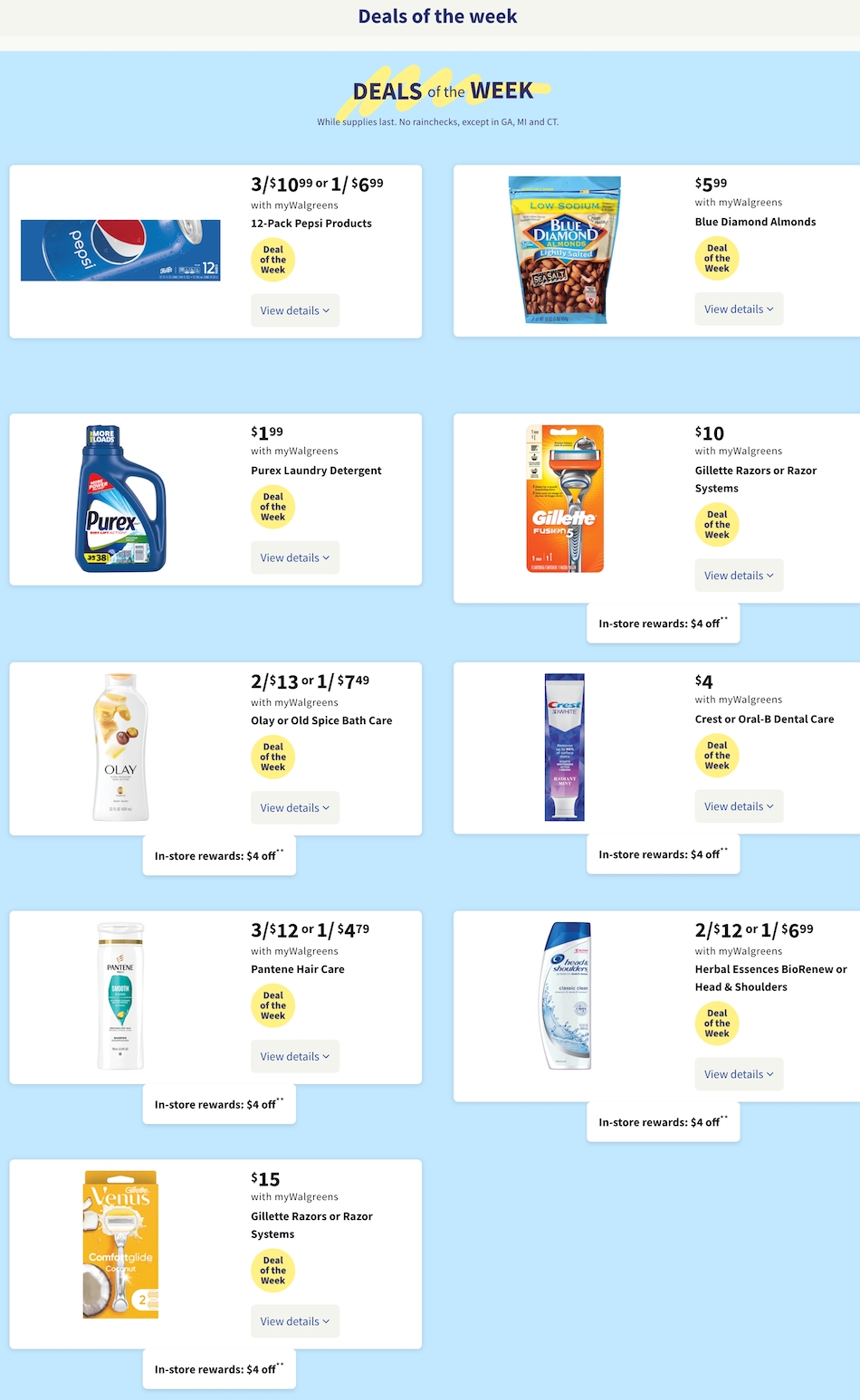860x1400 pixels.
Task: Expand View details for Gillette Venus razor deal
Action: [x=294, y=1320]
